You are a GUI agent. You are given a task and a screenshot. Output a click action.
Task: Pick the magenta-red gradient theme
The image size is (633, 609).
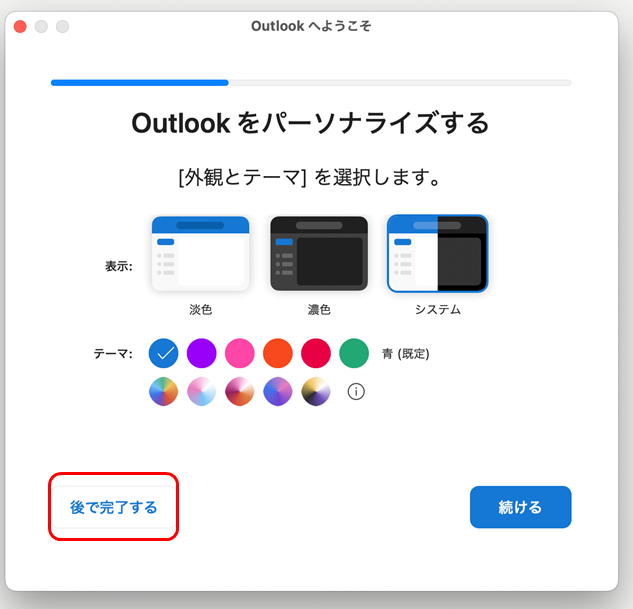pyautogui.click(x=240, y=392)
